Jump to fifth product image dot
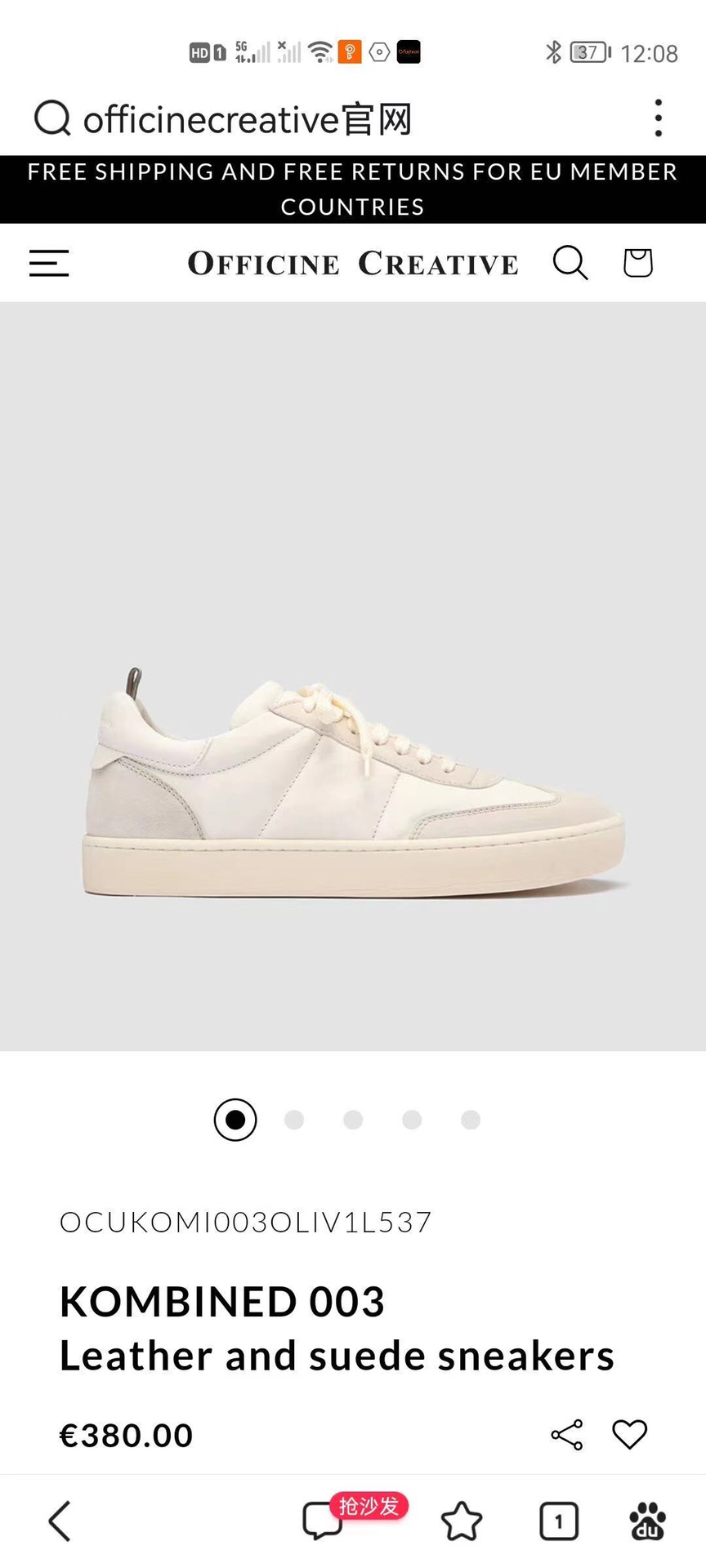706x1568 pixels. (x=471, y=1120)
